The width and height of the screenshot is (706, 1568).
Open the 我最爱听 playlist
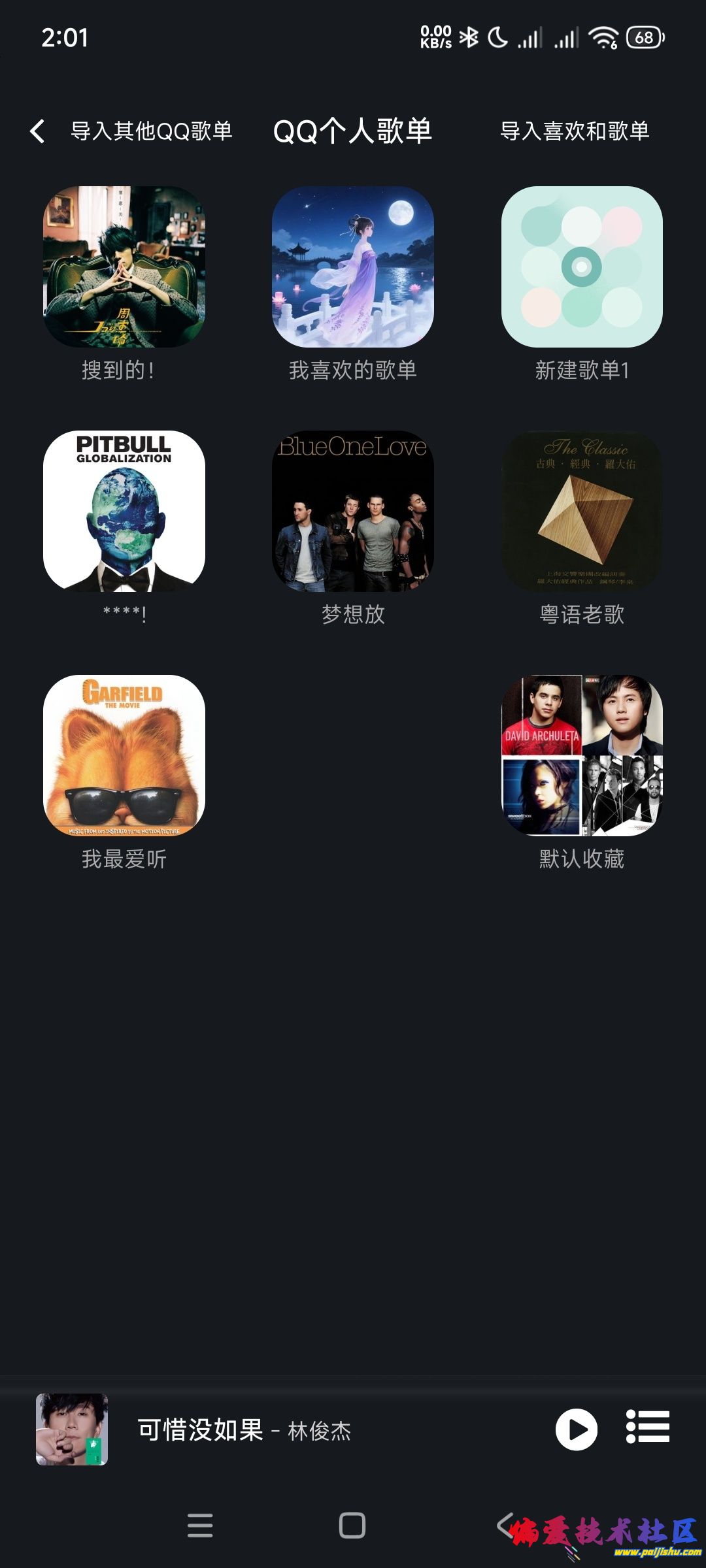[x=124, y=755]
